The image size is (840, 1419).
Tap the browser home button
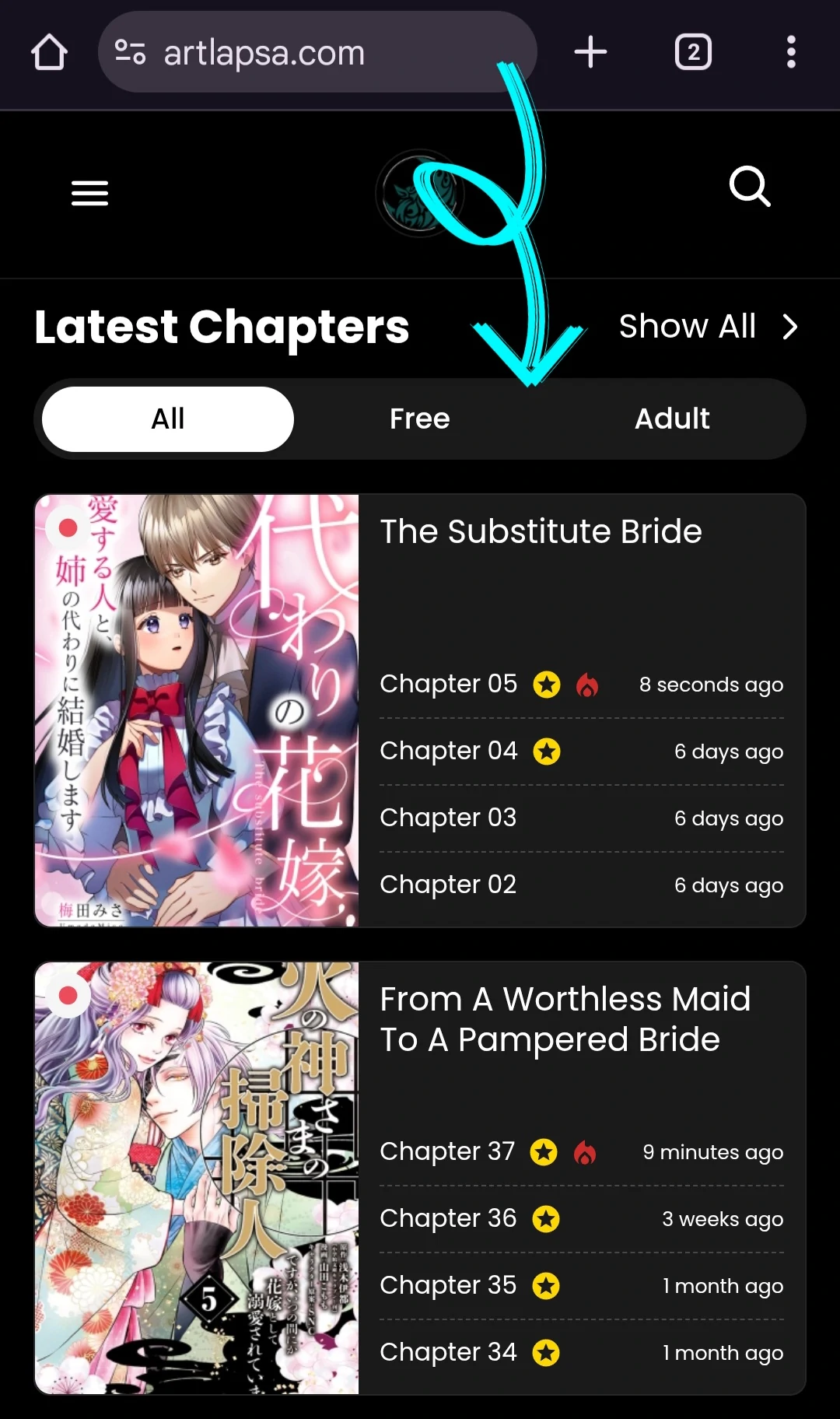tap(49, 52)
